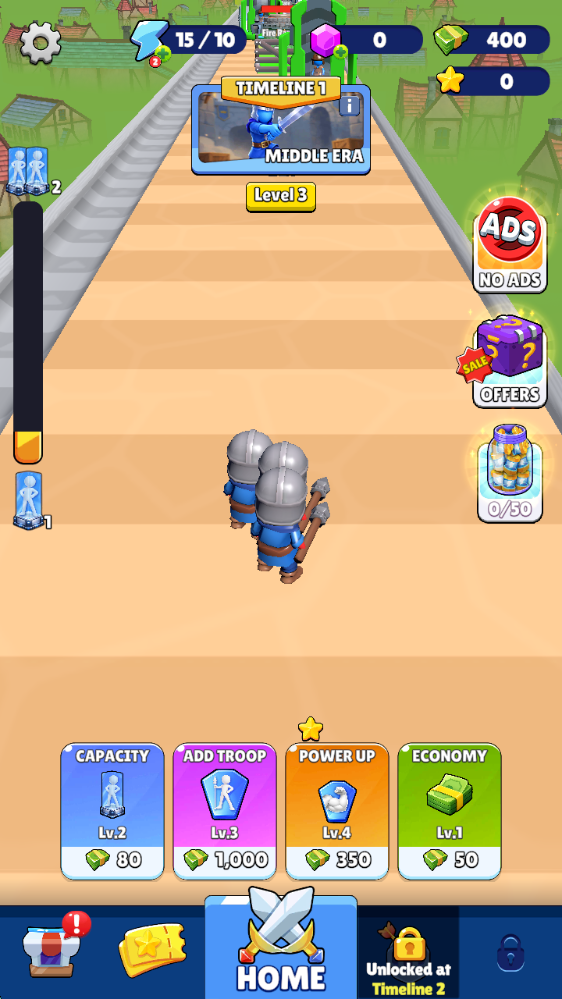Open the star ticket tab
Viewport: 562px width, 999px height.
152,949
